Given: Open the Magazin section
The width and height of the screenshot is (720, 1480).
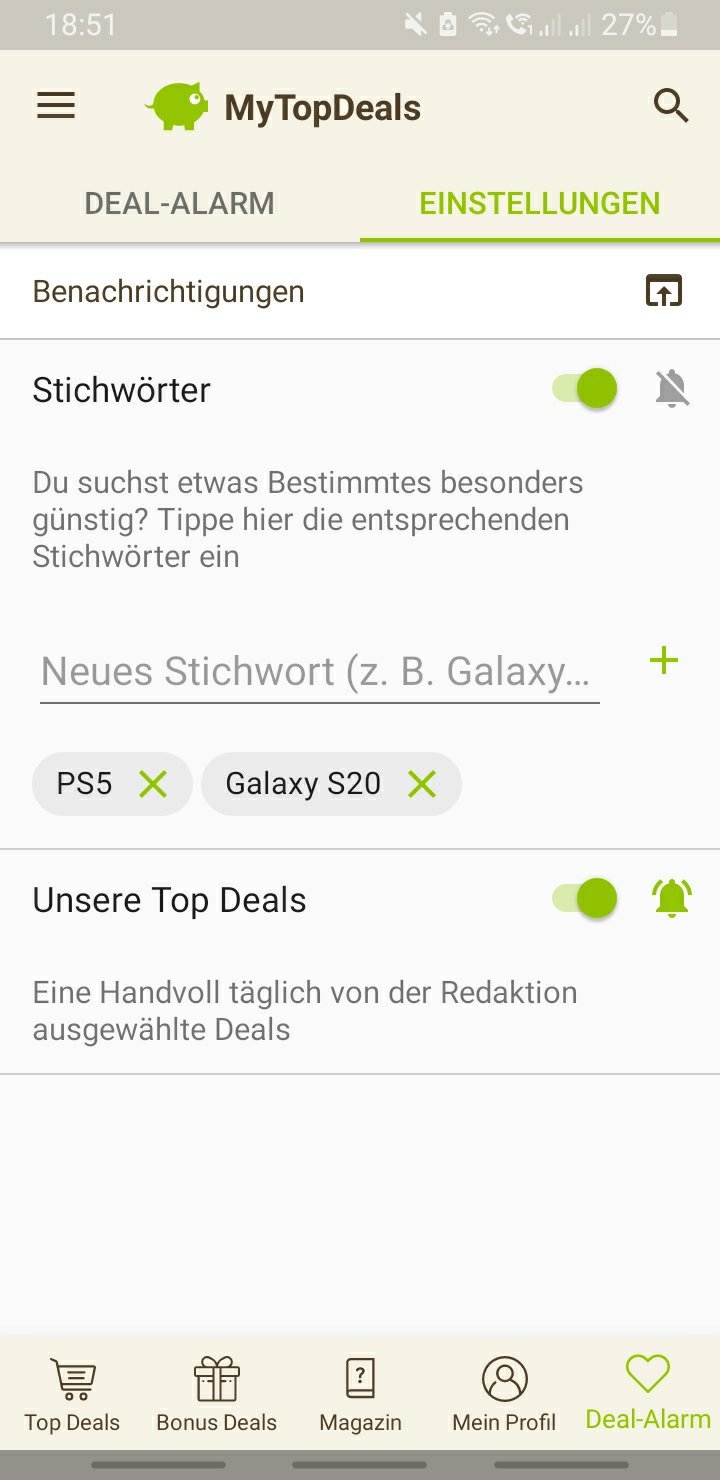Looking at the screenshot, I should 360,1394.
